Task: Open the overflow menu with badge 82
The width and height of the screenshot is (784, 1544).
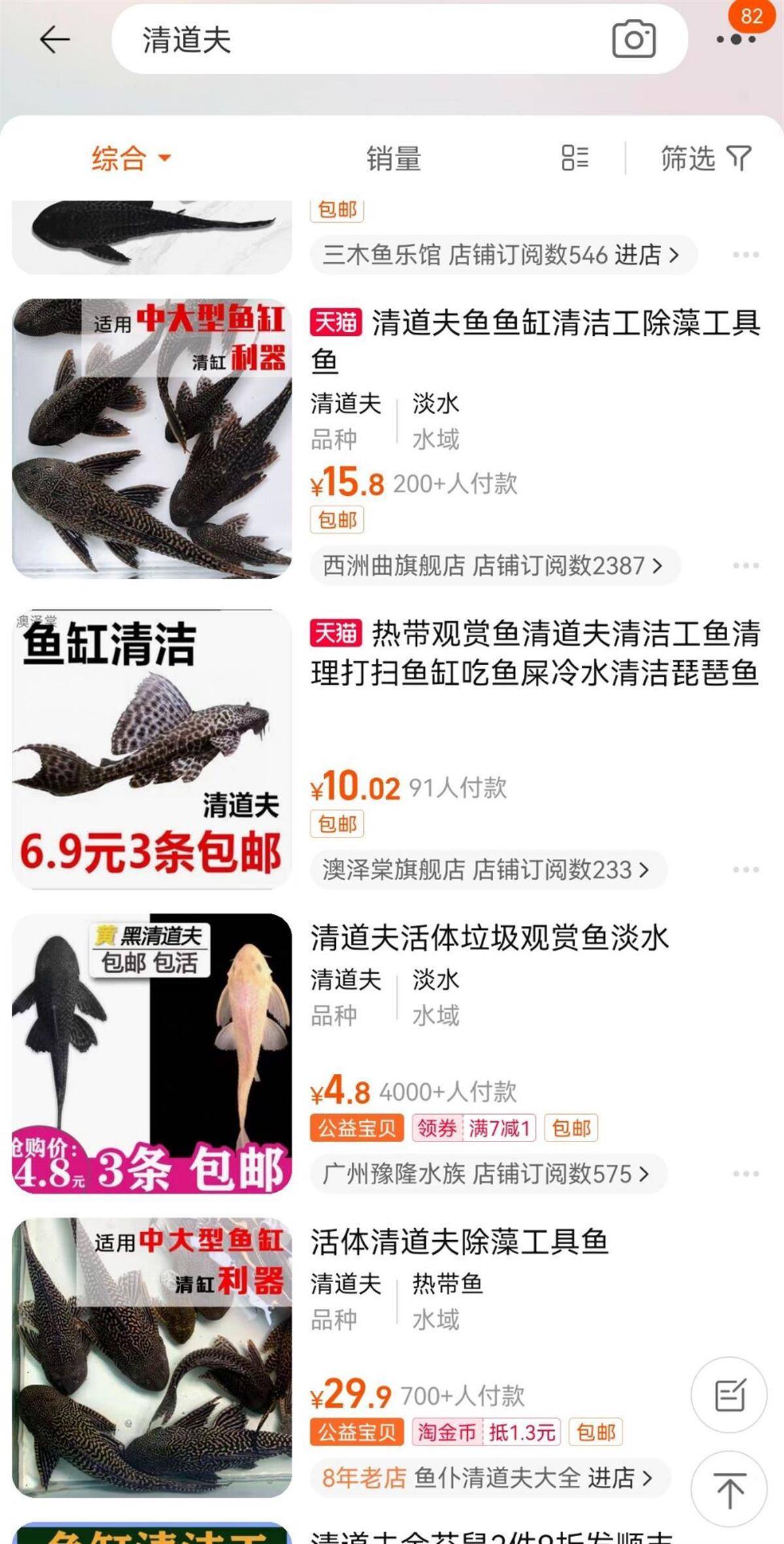Action: click(736, 38)
